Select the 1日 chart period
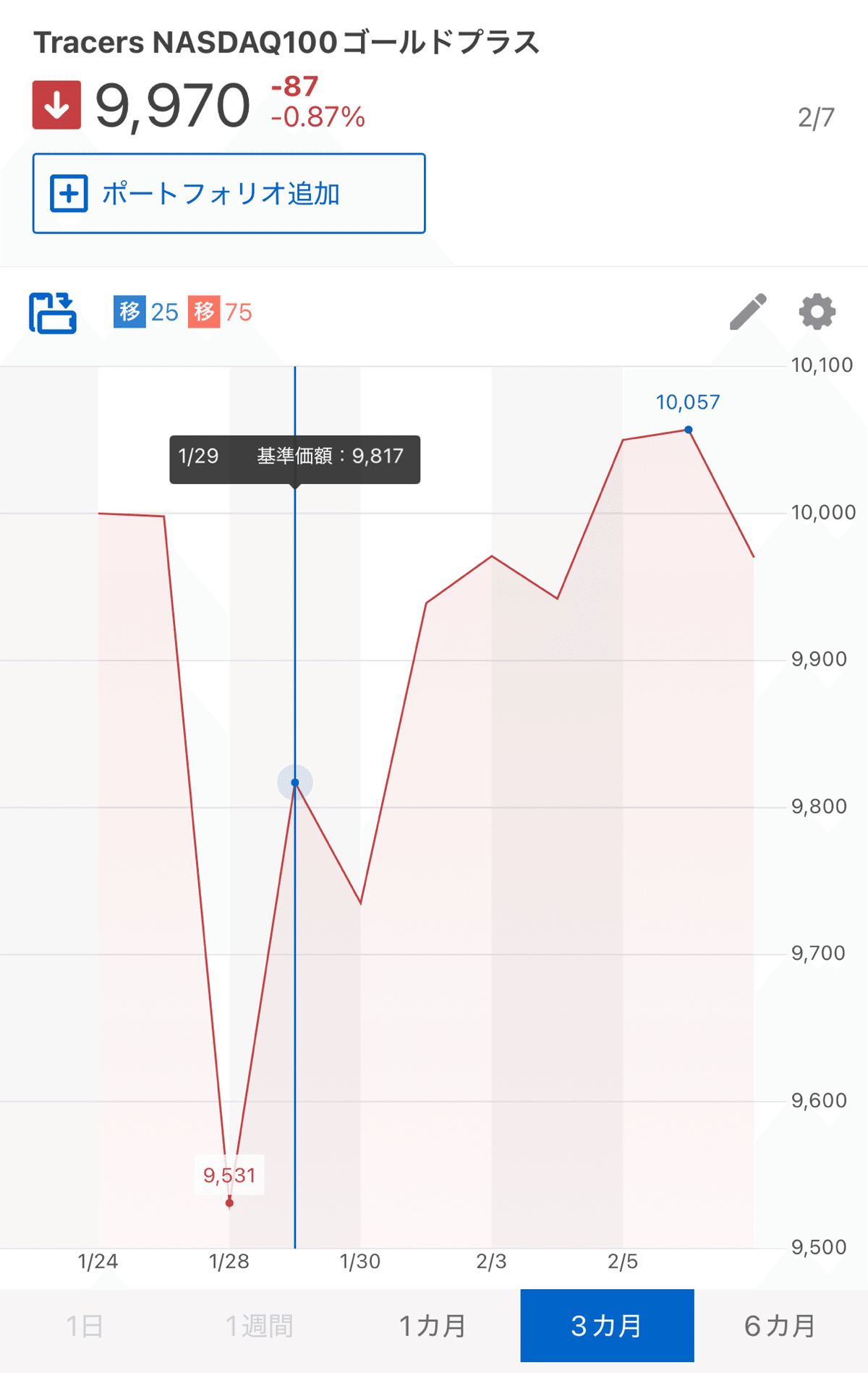The image size is (868, 1373). (x=87, y=1327)
